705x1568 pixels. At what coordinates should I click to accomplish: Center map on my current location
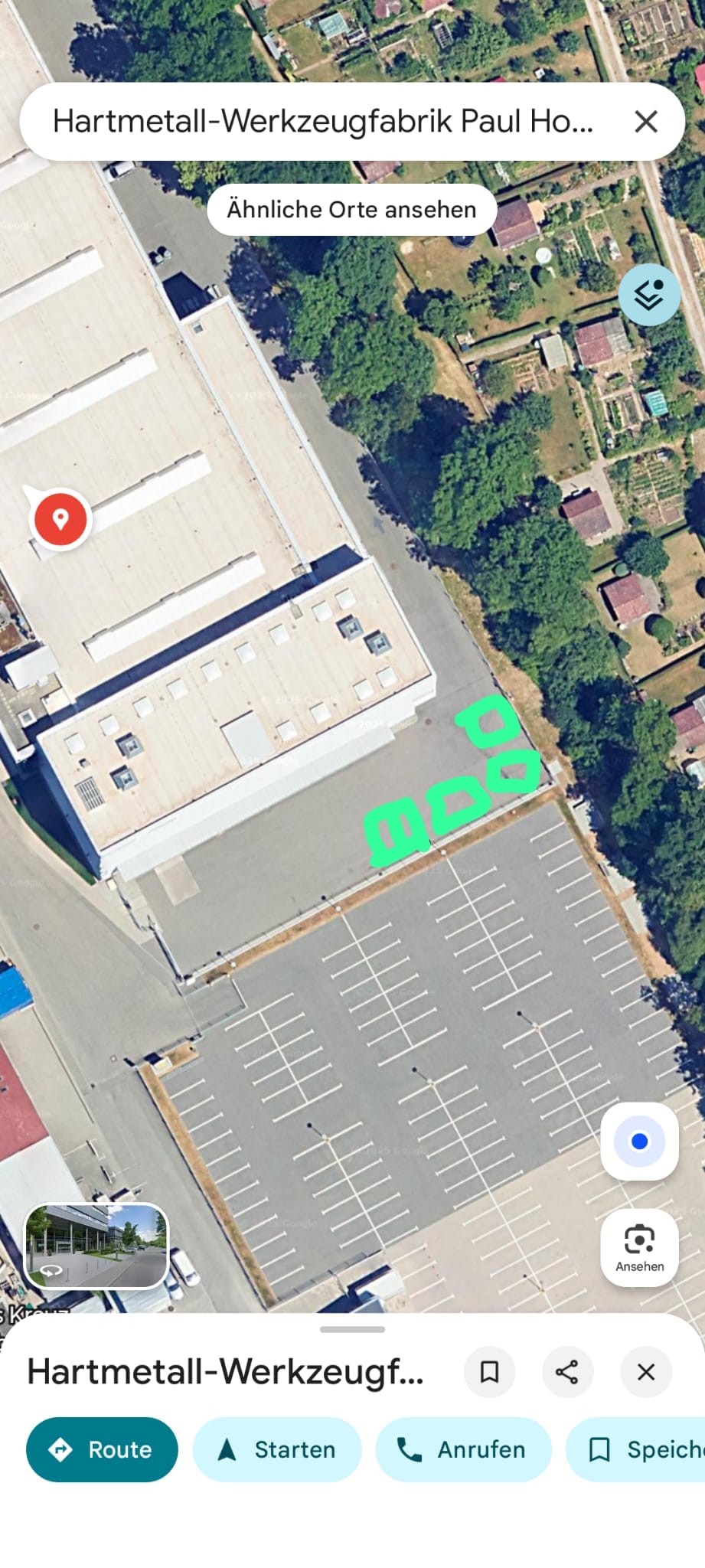(639, 1142)
